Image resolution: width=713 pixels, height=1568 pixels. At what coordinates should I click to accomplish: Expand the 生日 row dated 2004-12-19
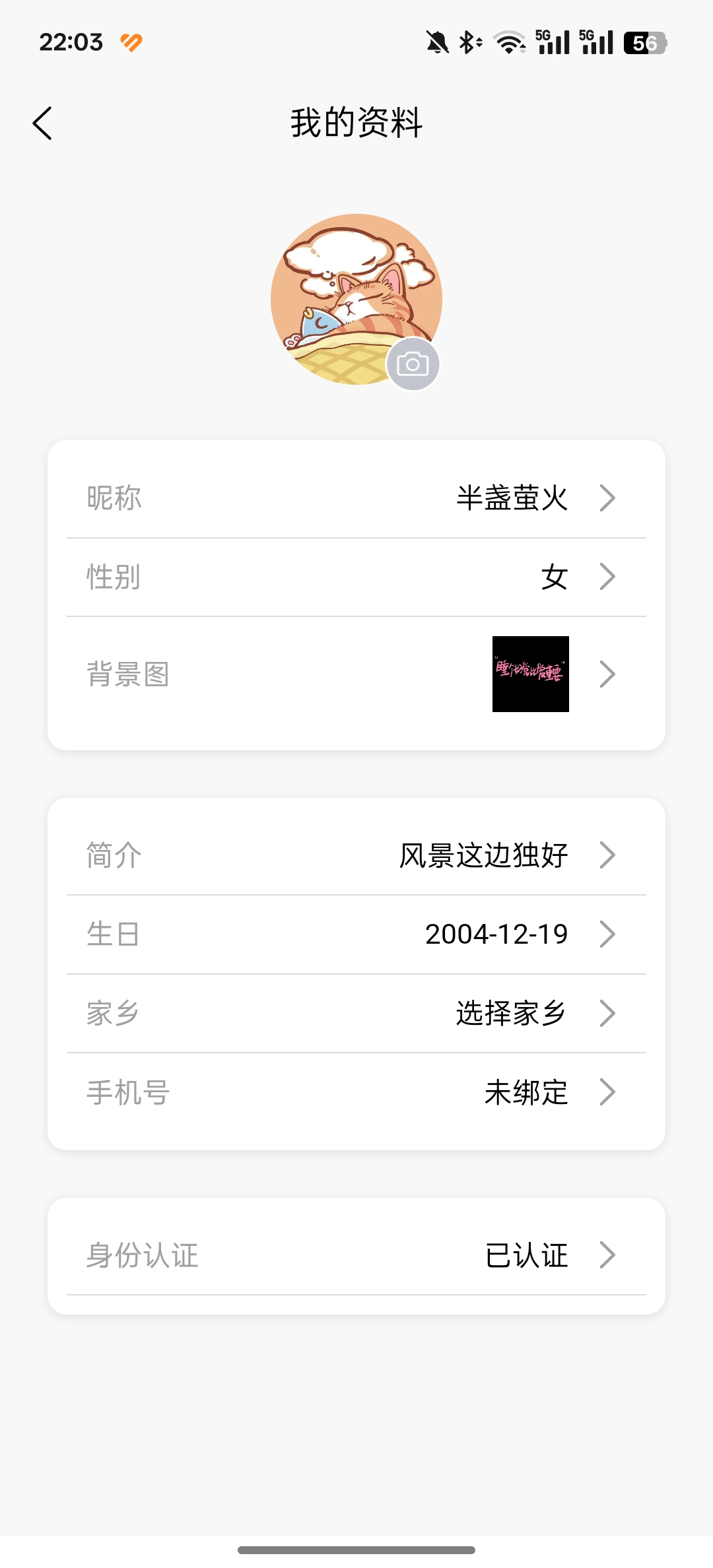click(x=356, y=933)
